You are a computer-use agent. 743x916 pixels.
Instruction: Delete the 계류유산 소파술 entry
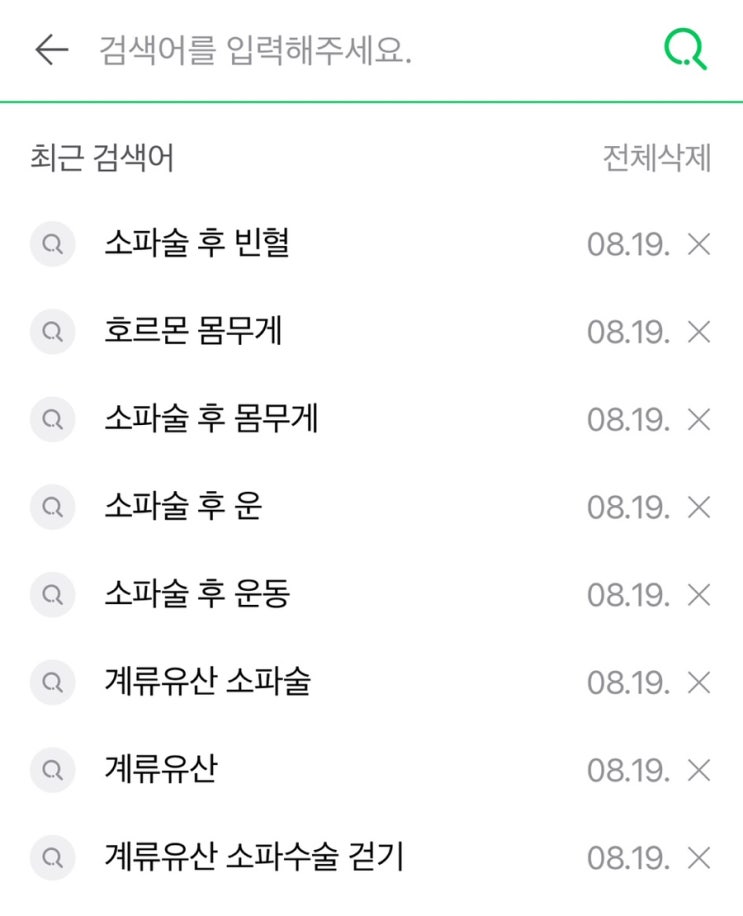pyautogui.click(x=699, y=682)
